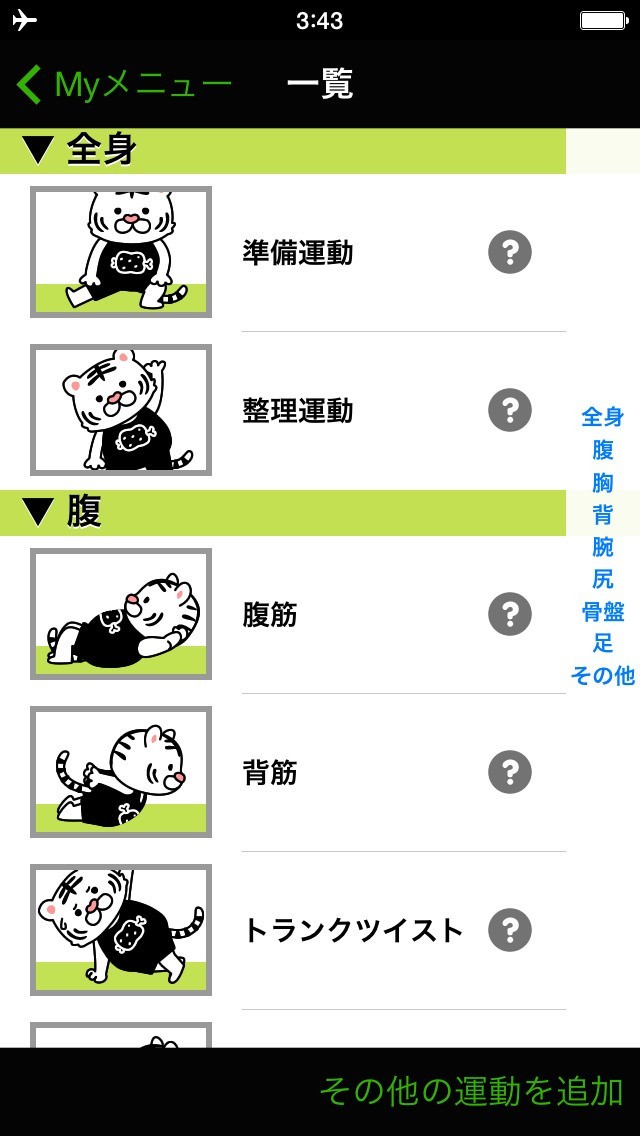Jump to 腕 section via index
Viewport: 640px width, 1136px height.
pyautogui.click(x=602, y=546)
